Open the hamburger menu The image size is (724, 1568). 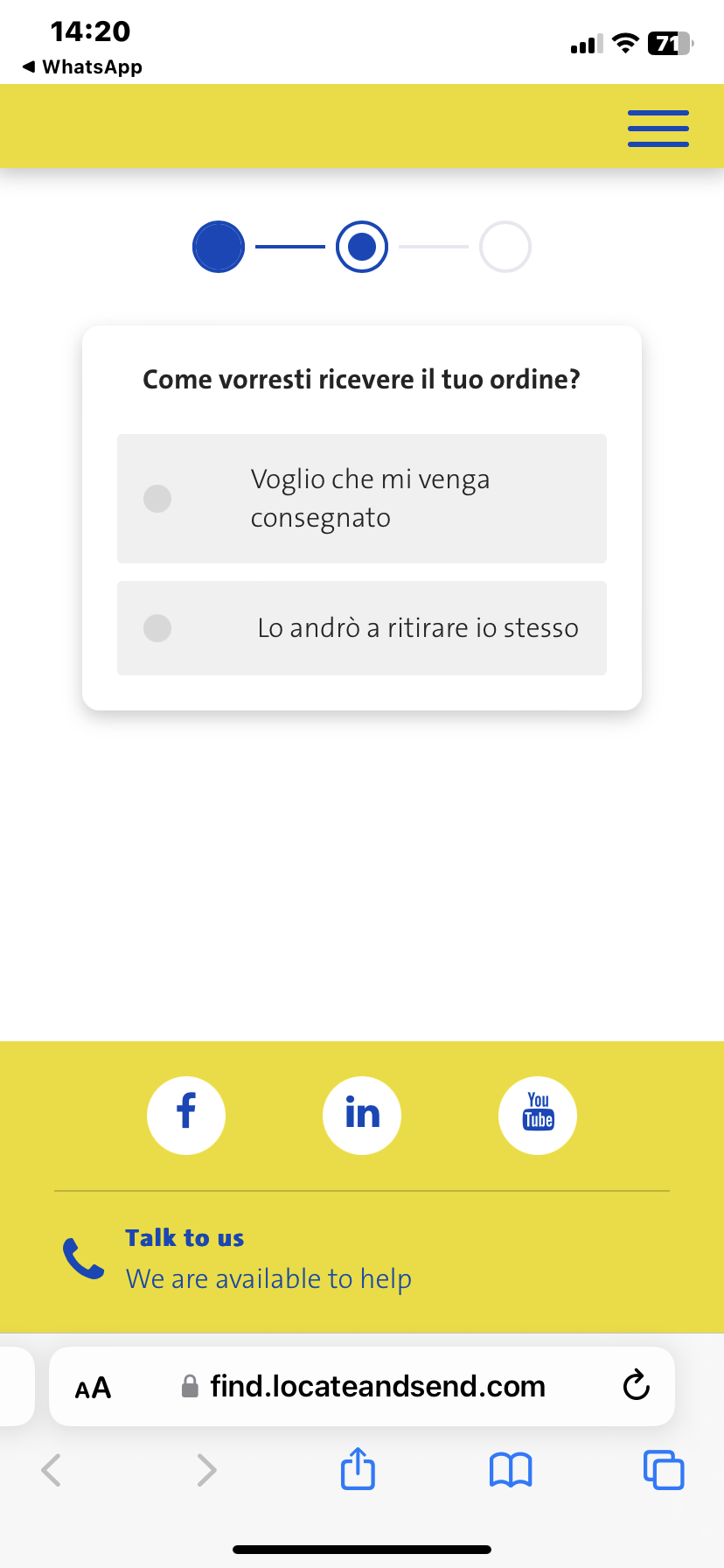click(658, 128)
